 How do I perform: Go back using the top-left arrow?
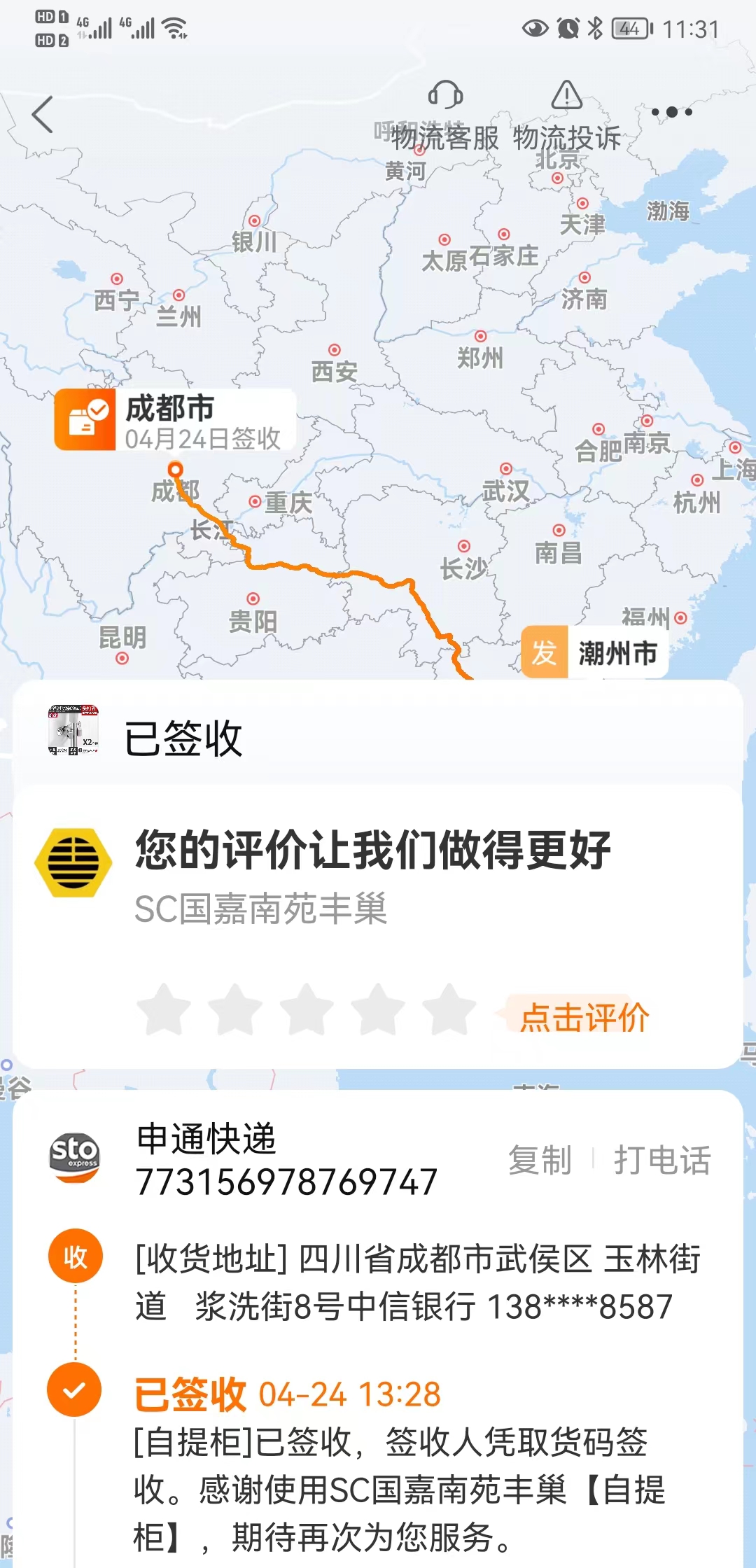coord(43,114)
